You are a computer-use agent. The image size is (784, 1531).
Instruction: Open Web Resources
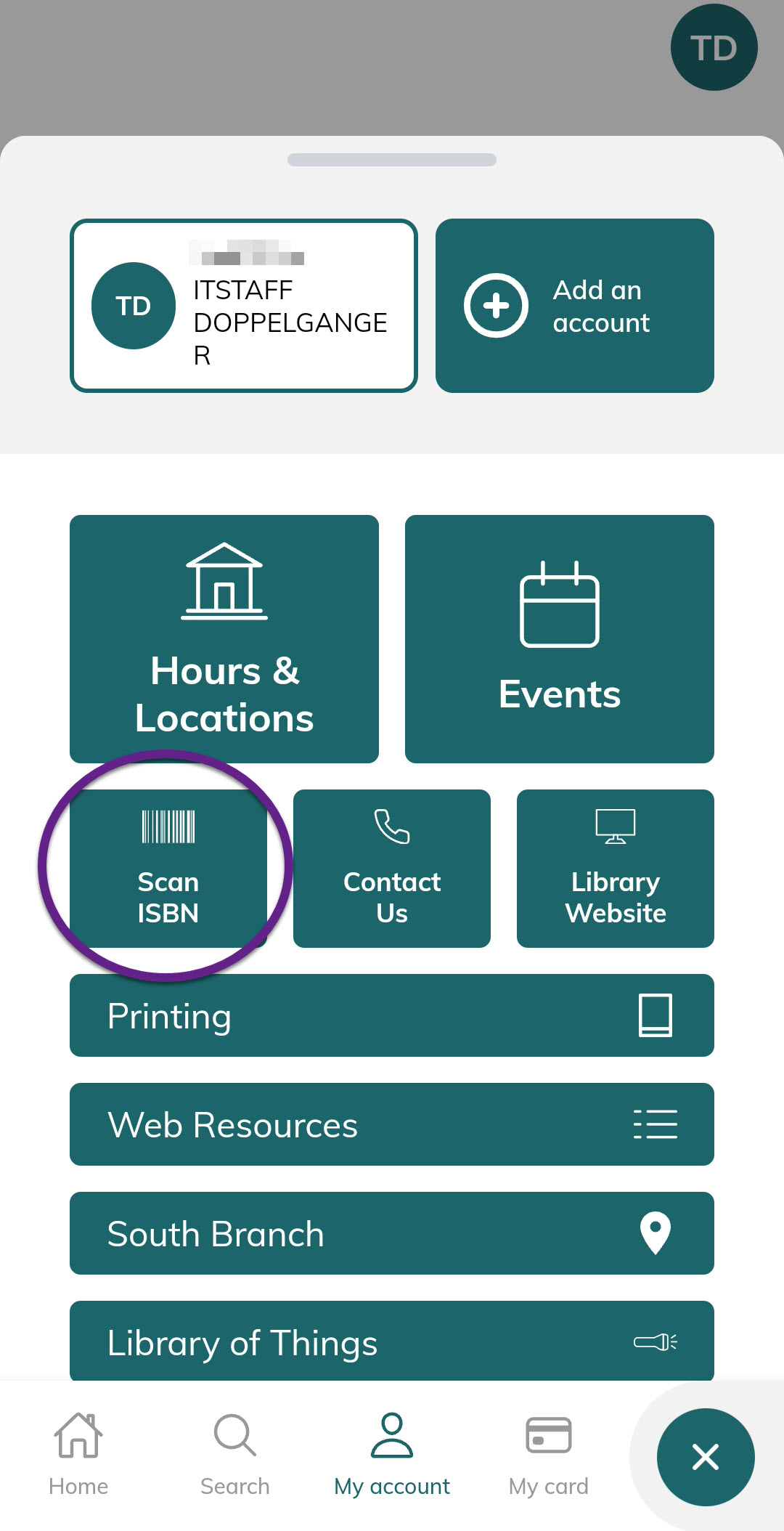392,1124
